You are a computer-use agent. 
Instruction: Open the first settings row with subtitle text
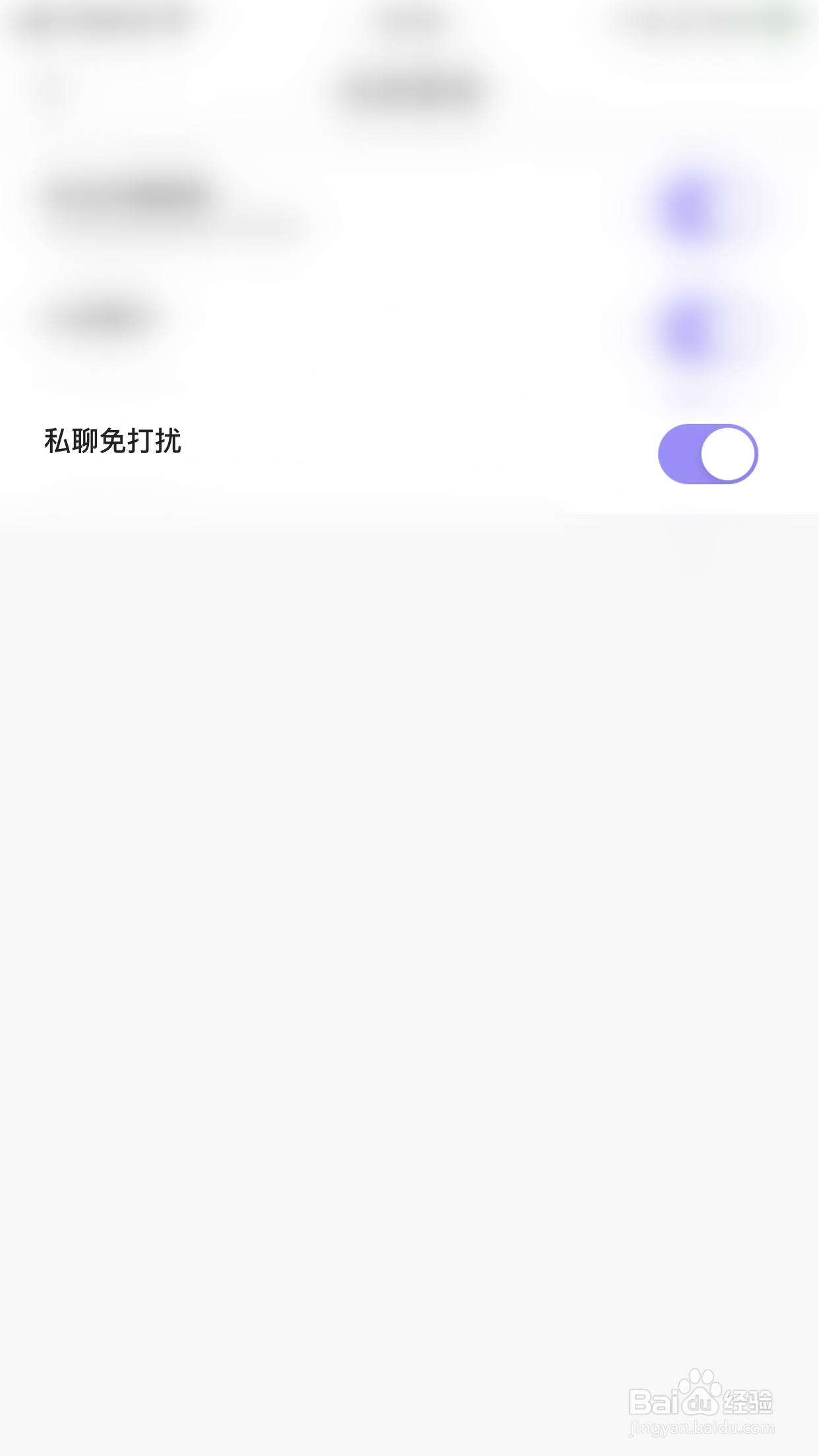coord(264,204)
